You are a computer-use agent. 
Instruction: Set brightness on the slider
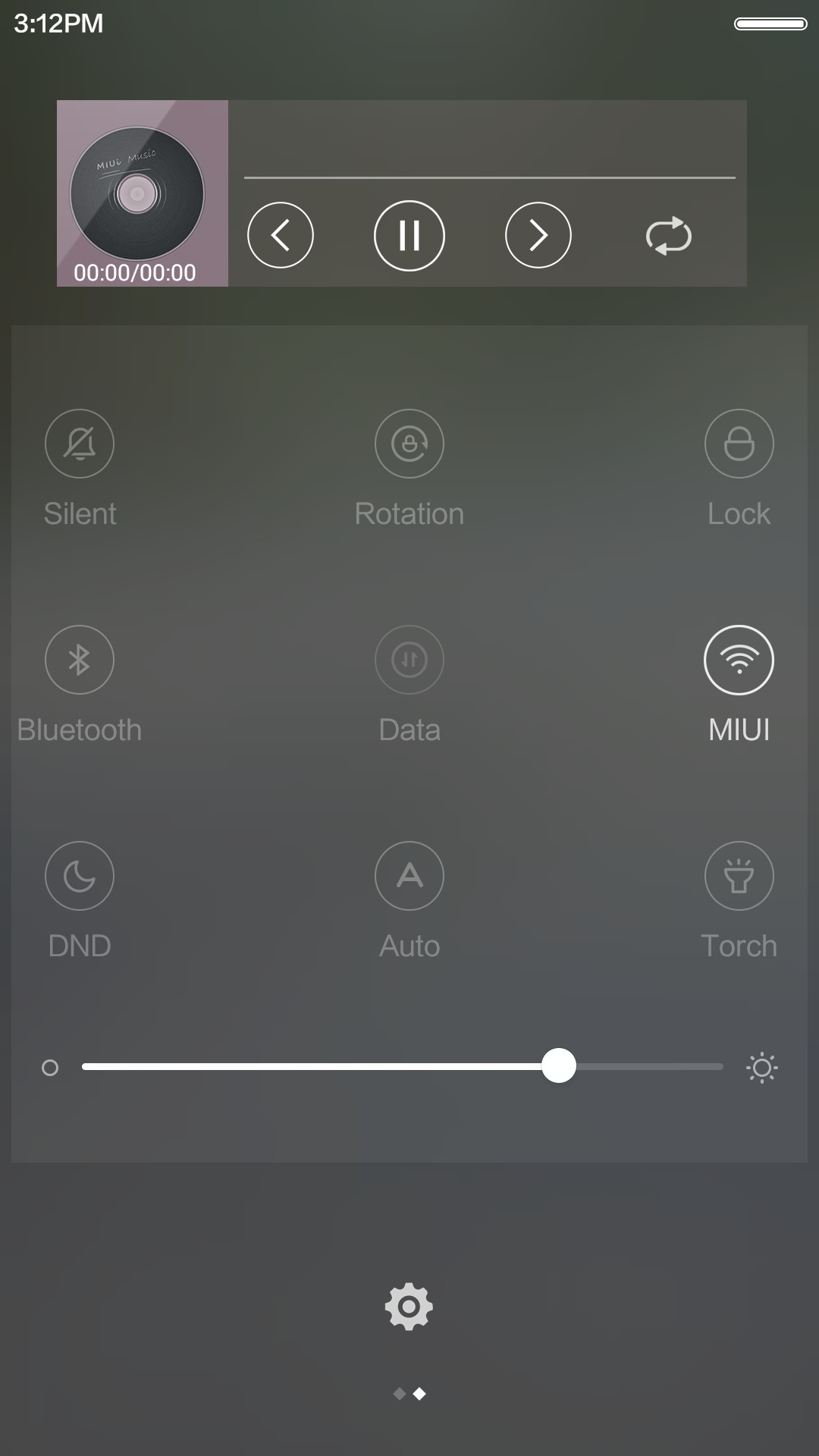pyautogui.click(x=403, y=1066)
